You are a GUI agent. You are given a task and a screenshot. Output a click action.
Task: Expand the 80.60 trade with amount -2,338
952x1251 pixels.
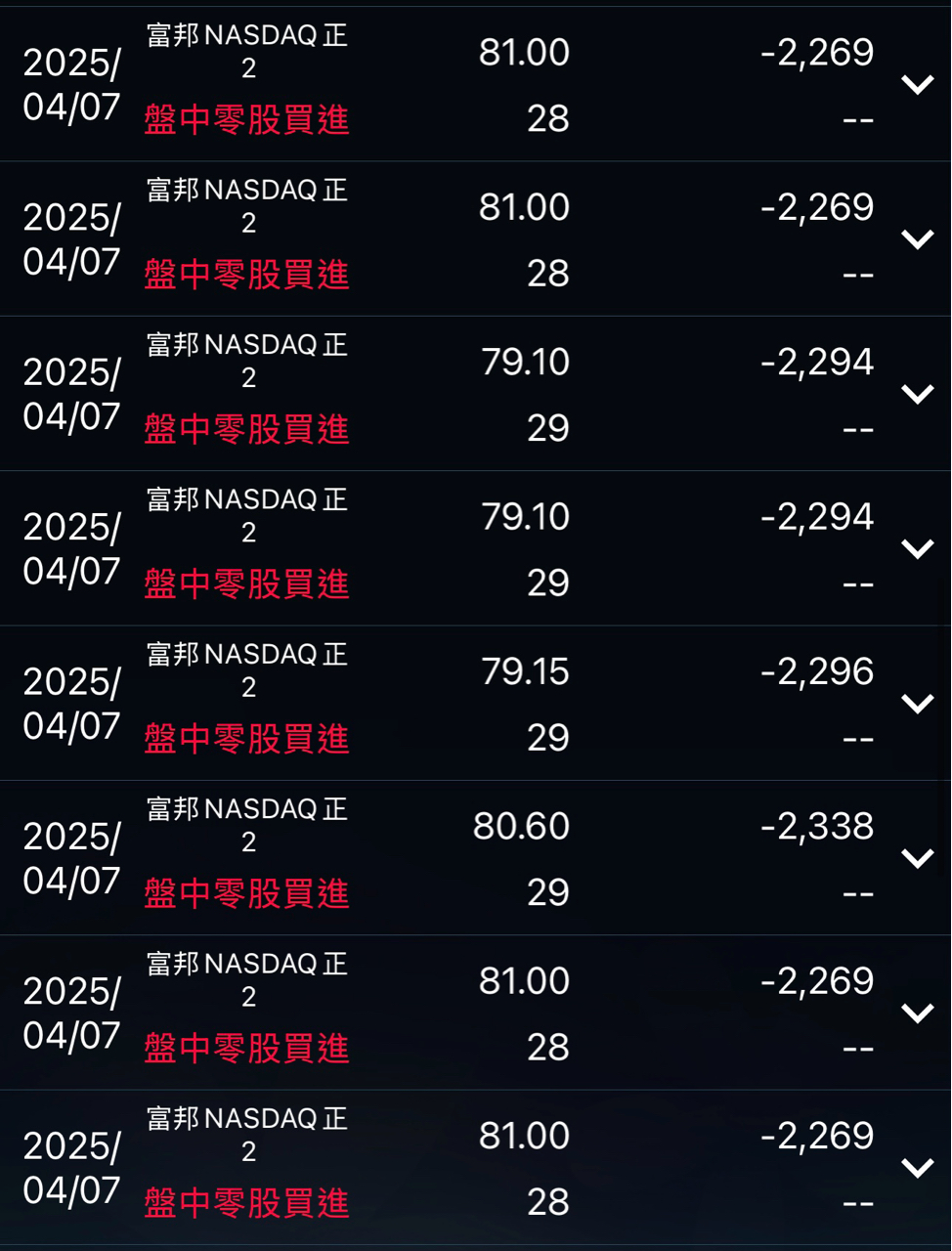click(x=917, y=858)
